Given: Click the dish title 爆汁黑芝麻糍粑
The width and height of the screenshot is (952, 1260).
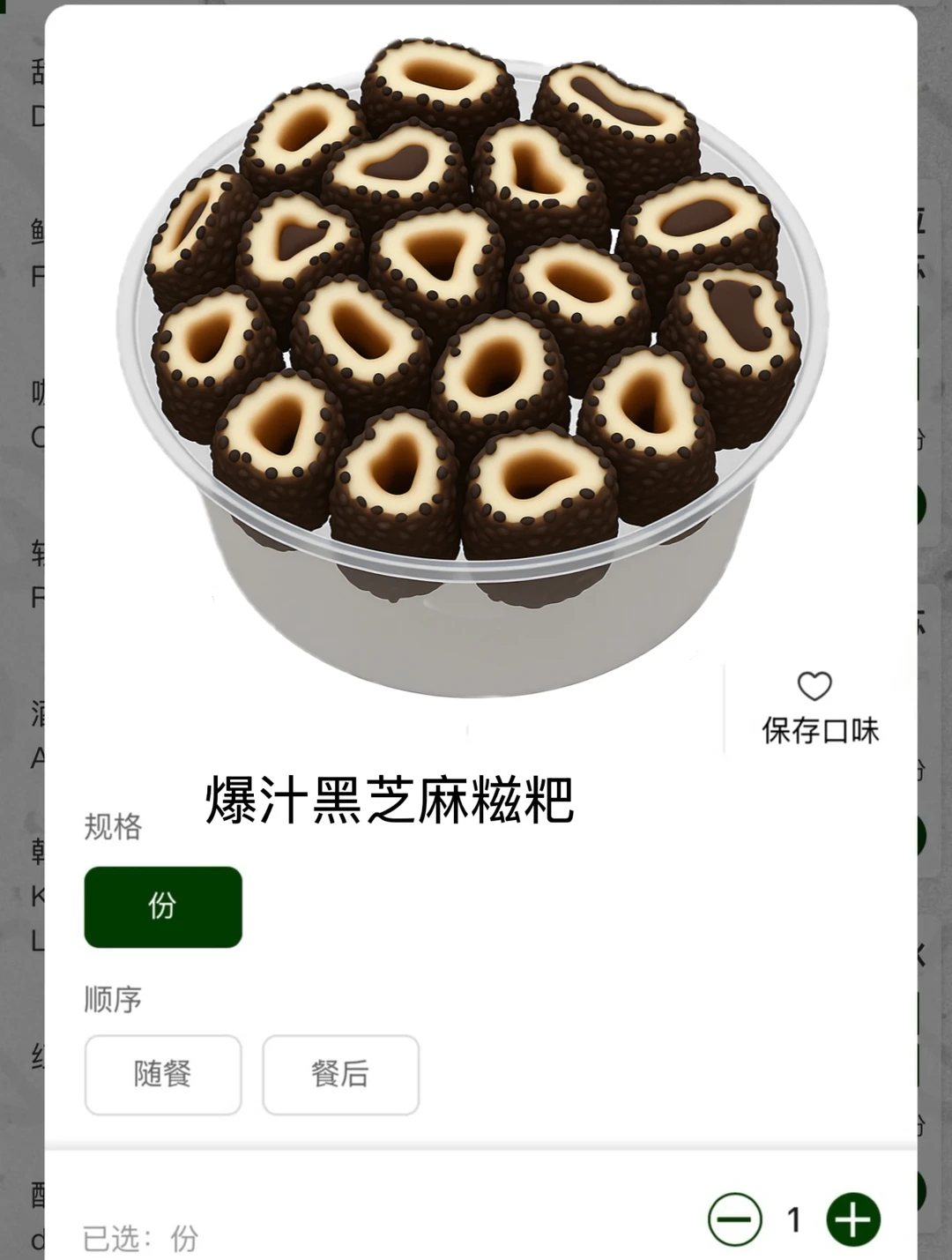Looking at the screenshot, I should click(388, 798).
